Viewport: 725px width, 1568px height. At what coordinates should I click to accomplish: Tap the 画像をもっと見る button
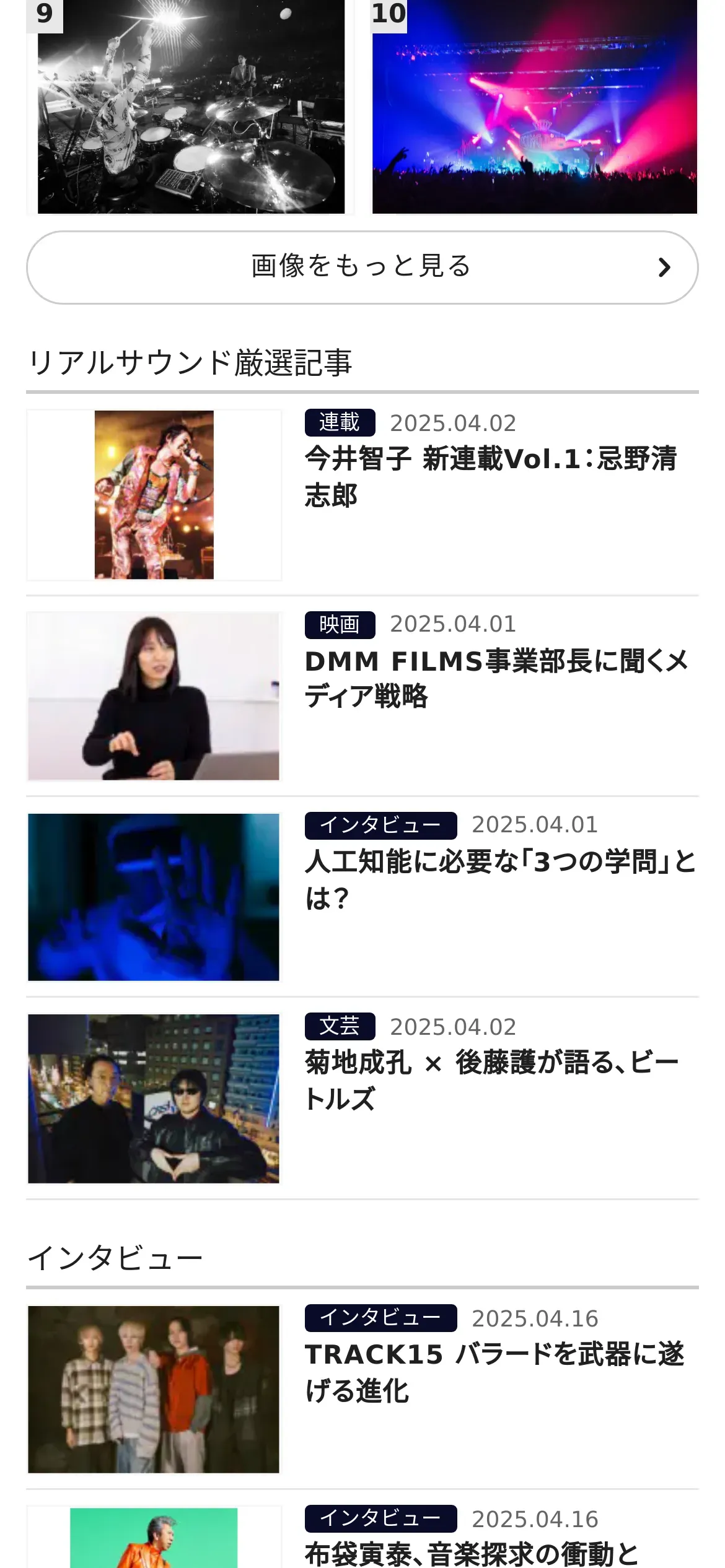[362, 268]
